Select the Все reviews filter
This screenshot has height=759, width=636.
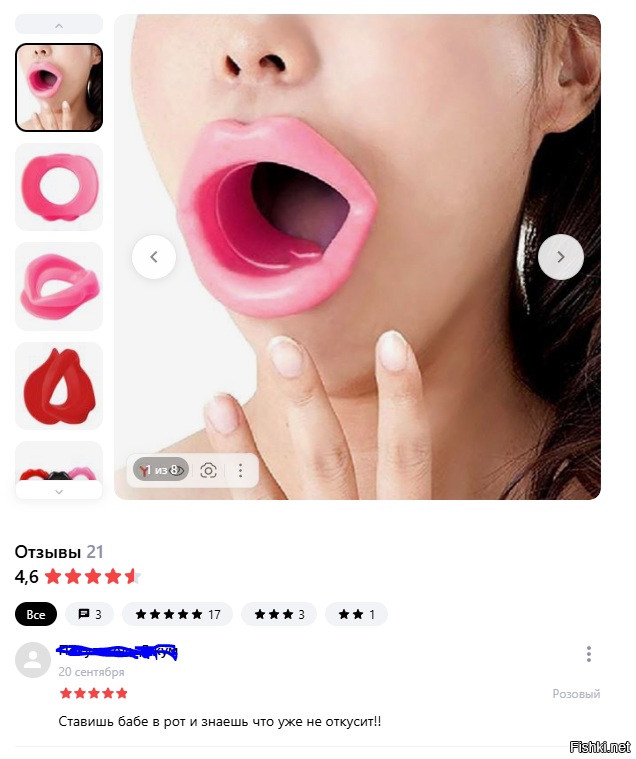(x=36, y=614)
